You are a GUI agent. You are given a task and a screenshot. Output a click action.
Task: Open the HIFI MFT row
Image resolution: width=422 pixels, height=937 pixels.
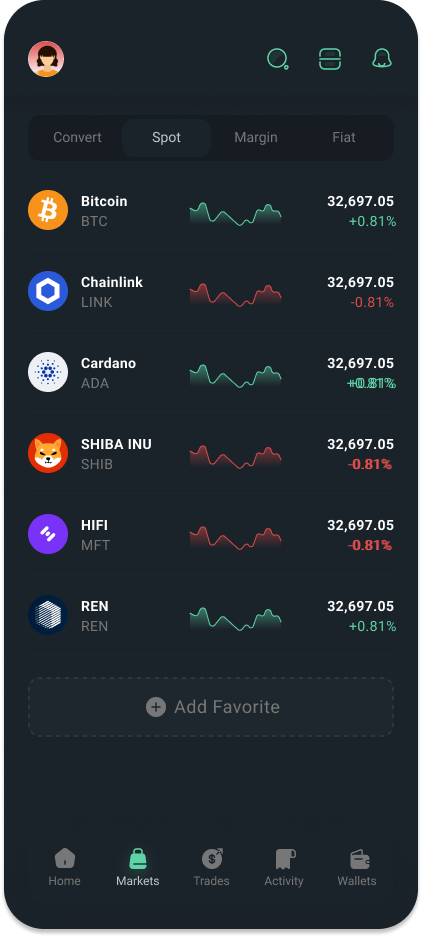211,535
